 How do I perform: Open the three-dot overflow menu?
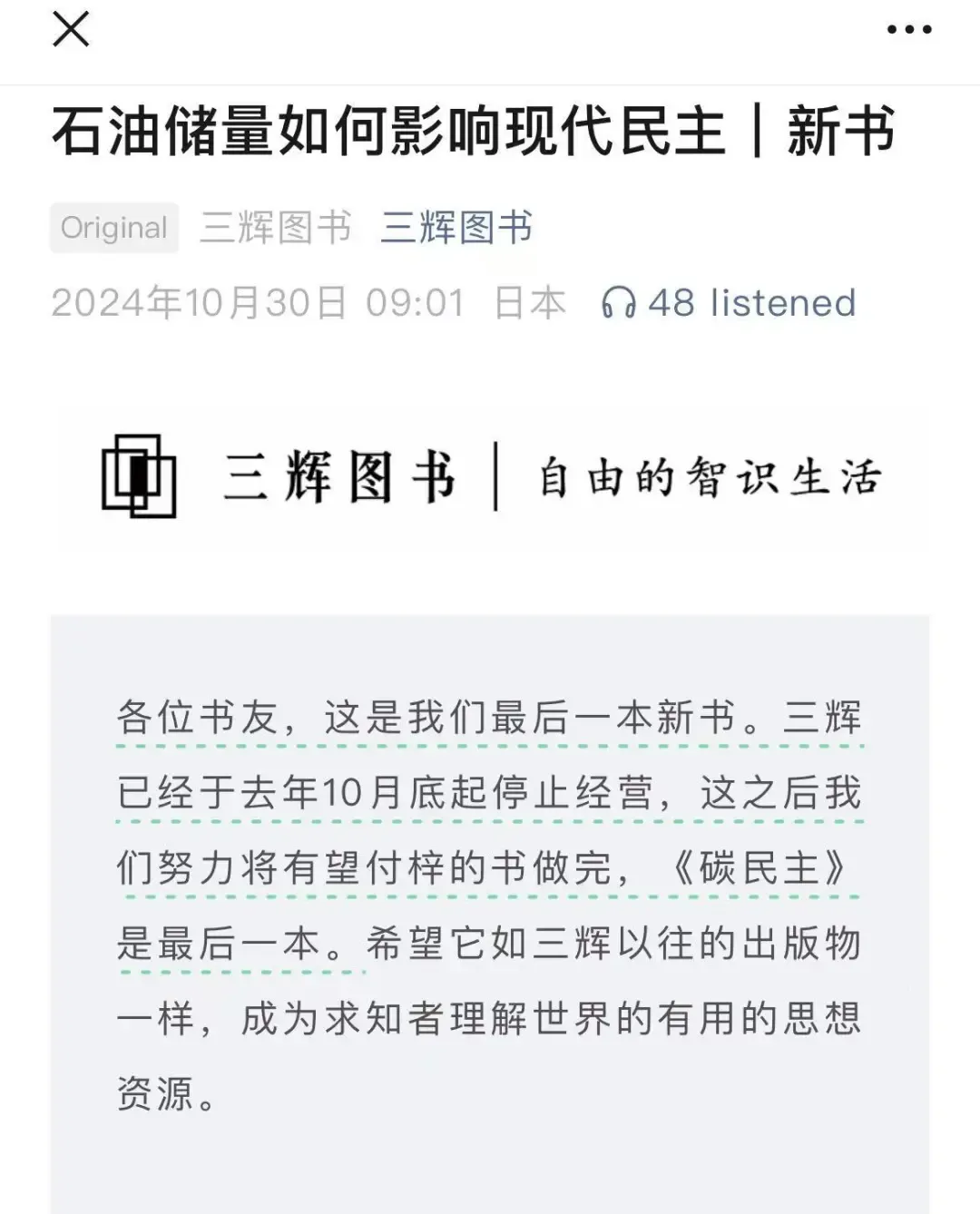pos(908,30)
